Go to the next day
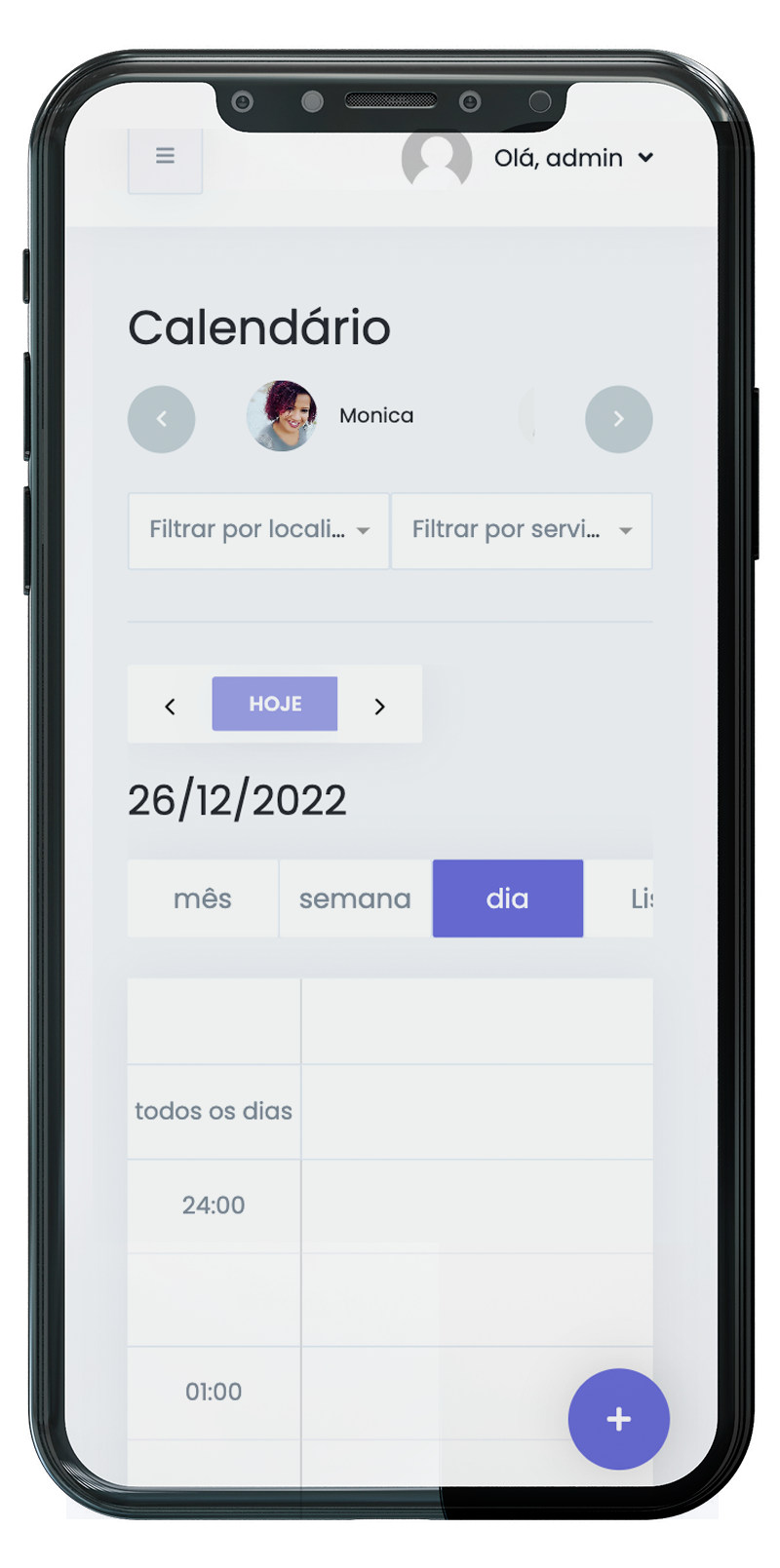 point(380,706)
